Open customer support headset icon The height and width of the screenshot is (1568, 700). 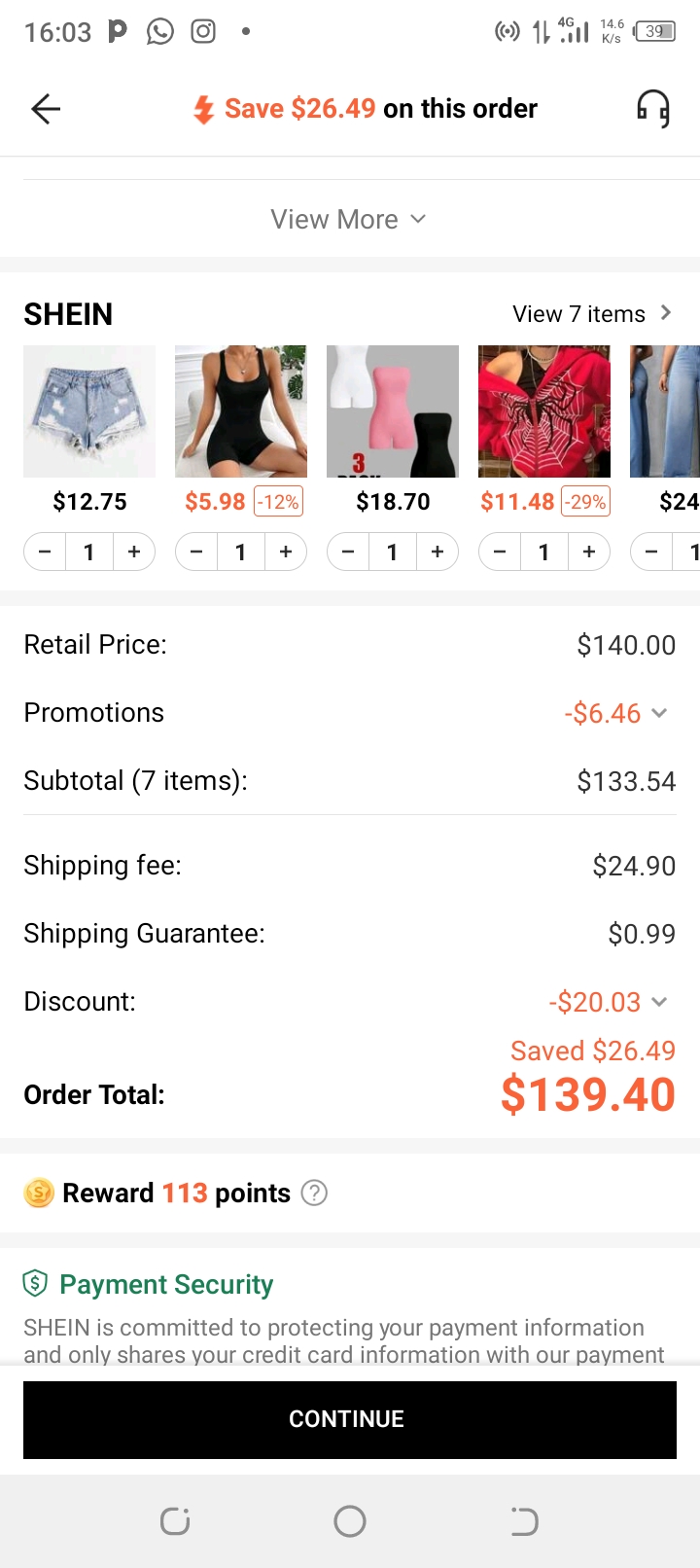(652, 109)
